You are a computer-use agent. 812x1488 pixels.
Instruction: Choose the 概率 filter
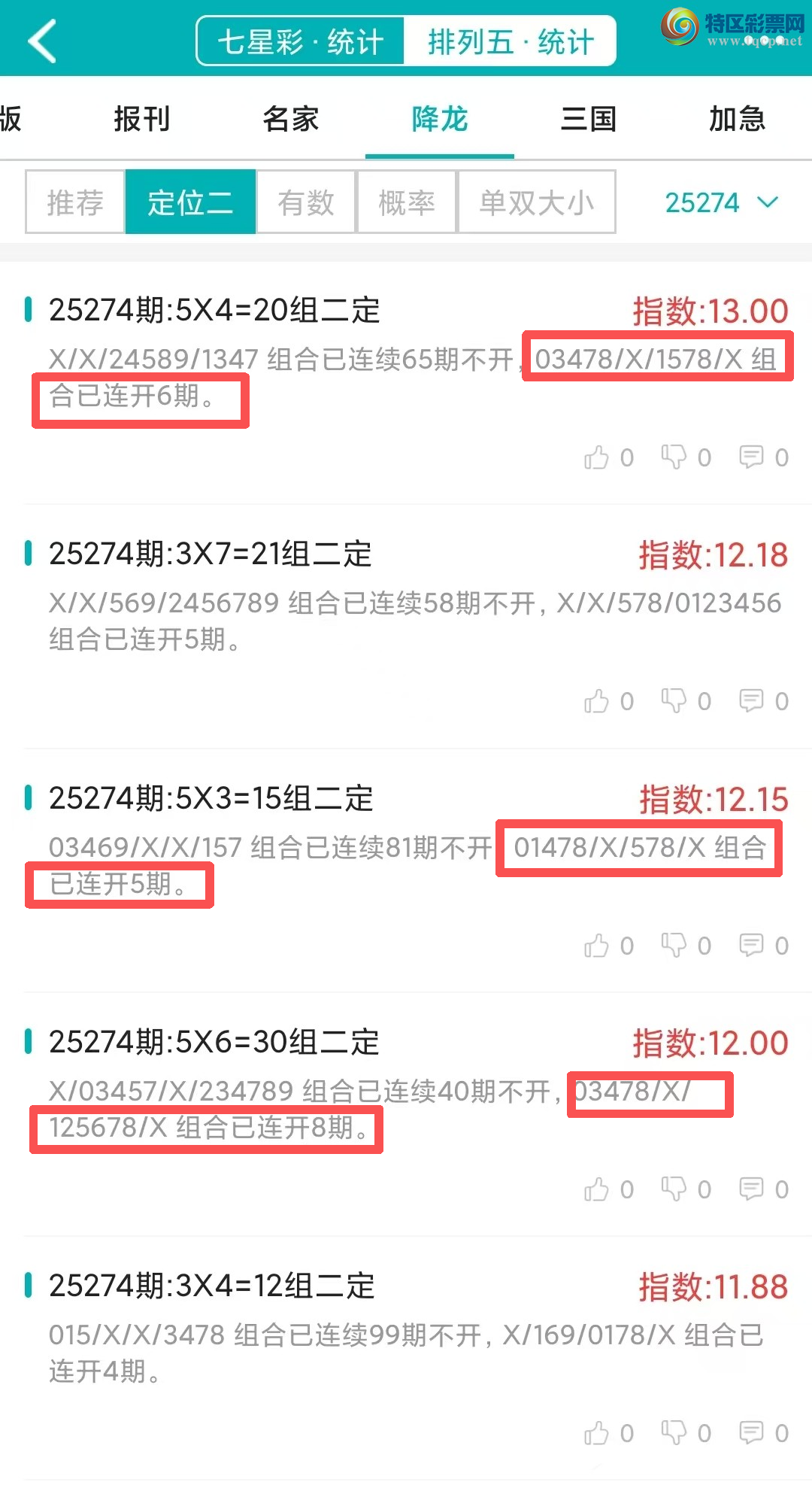pyautogui.click(x=407, y=202)
